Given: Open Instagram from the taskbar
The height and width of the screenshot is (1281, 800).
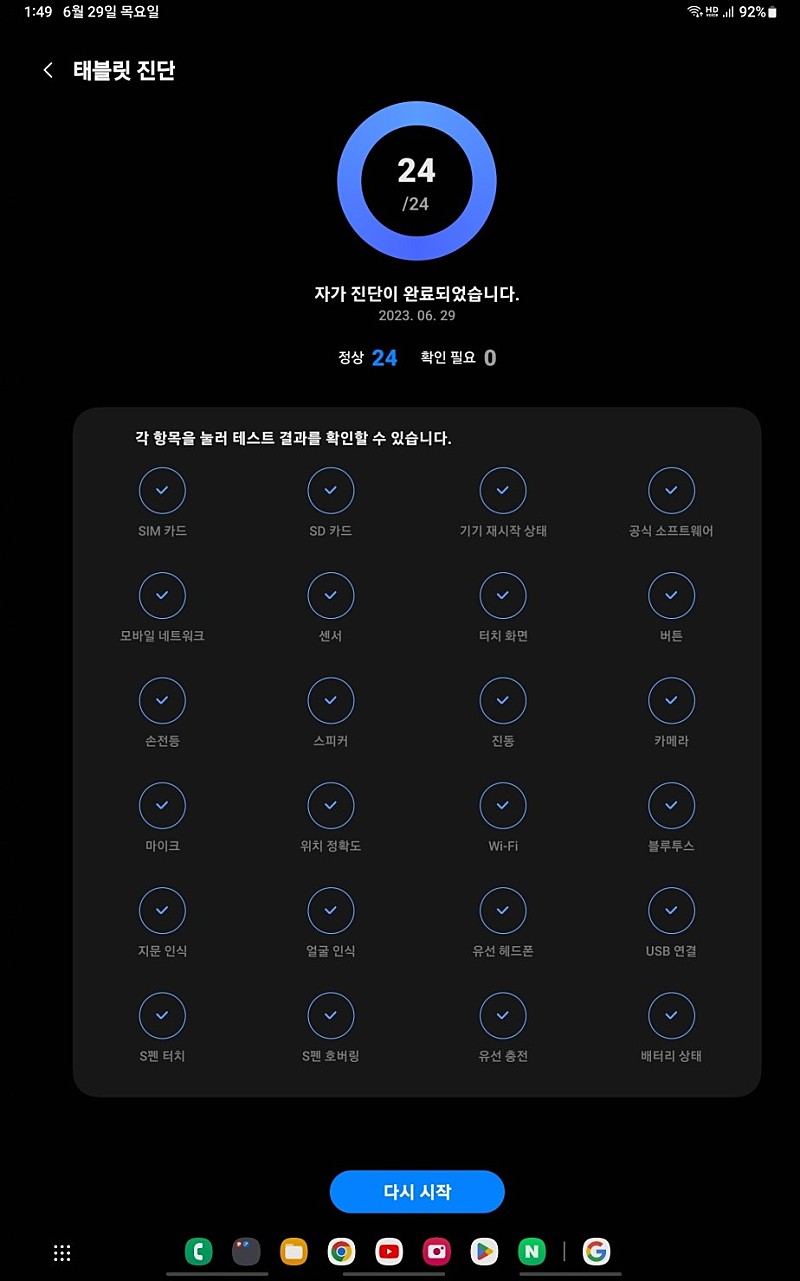Looking at the screenshot, I should pyautogui.click(x=437, y=1251).
